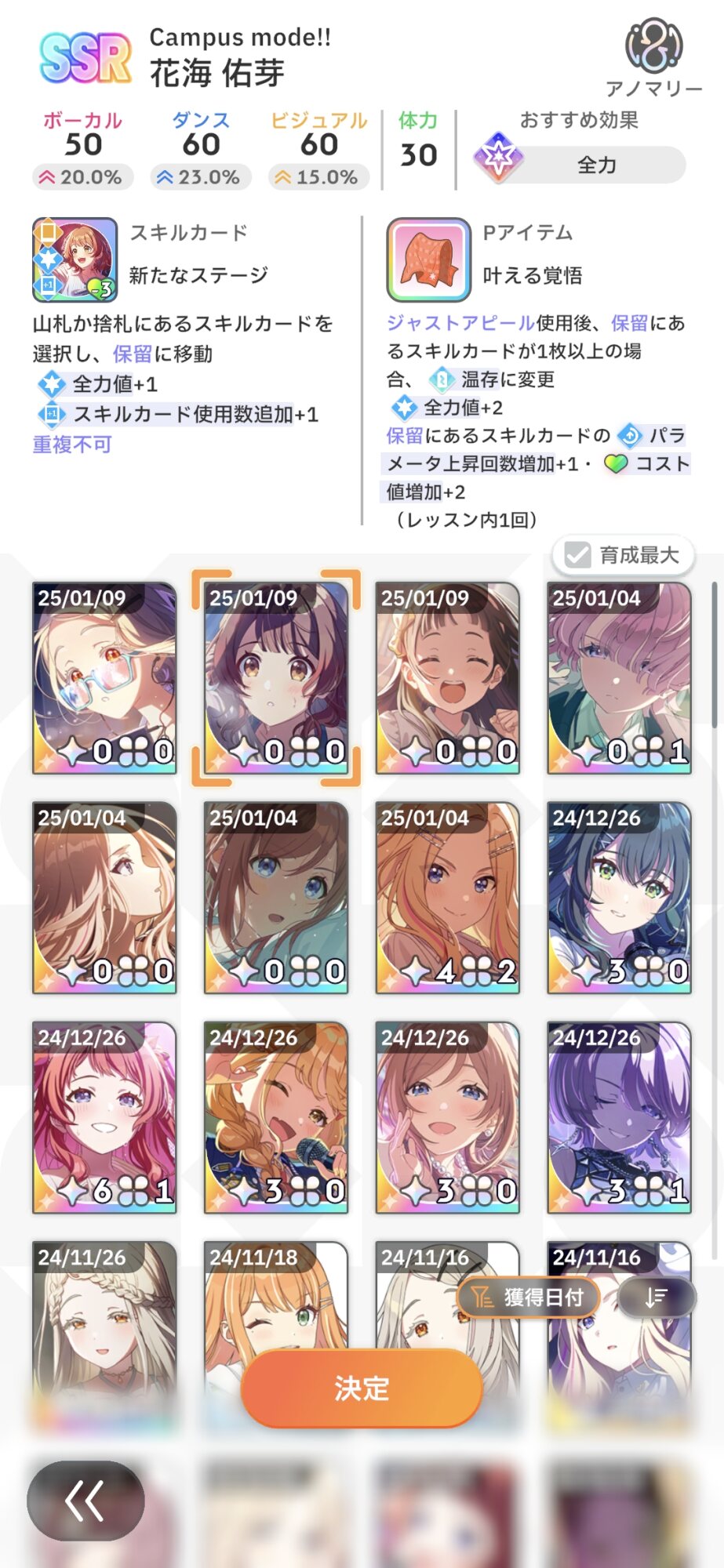Reverse the sort order
This screenshot has height=1568, width=724.
(656, 1298)
